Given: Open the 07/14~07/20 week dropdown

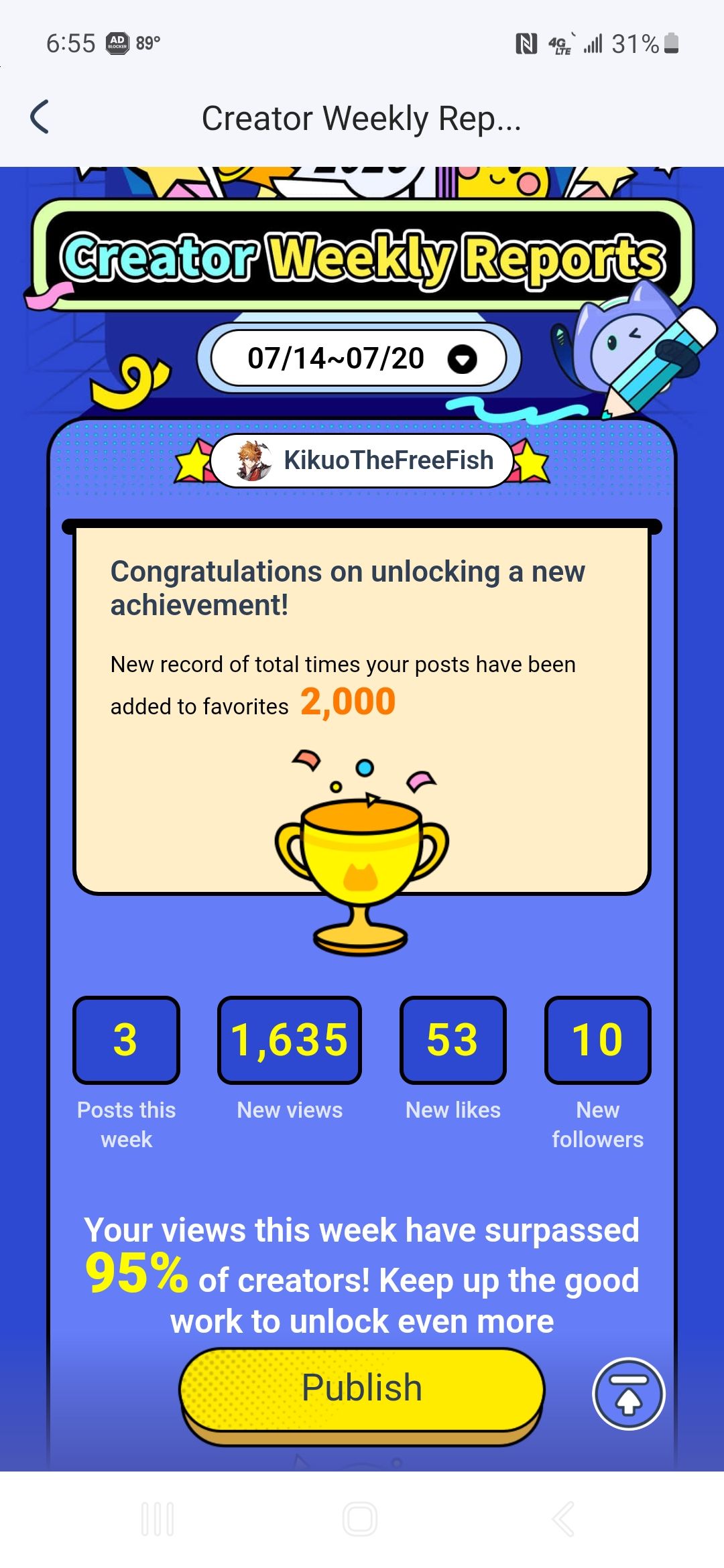Looking at the screenshot, I should coord(359,358).
